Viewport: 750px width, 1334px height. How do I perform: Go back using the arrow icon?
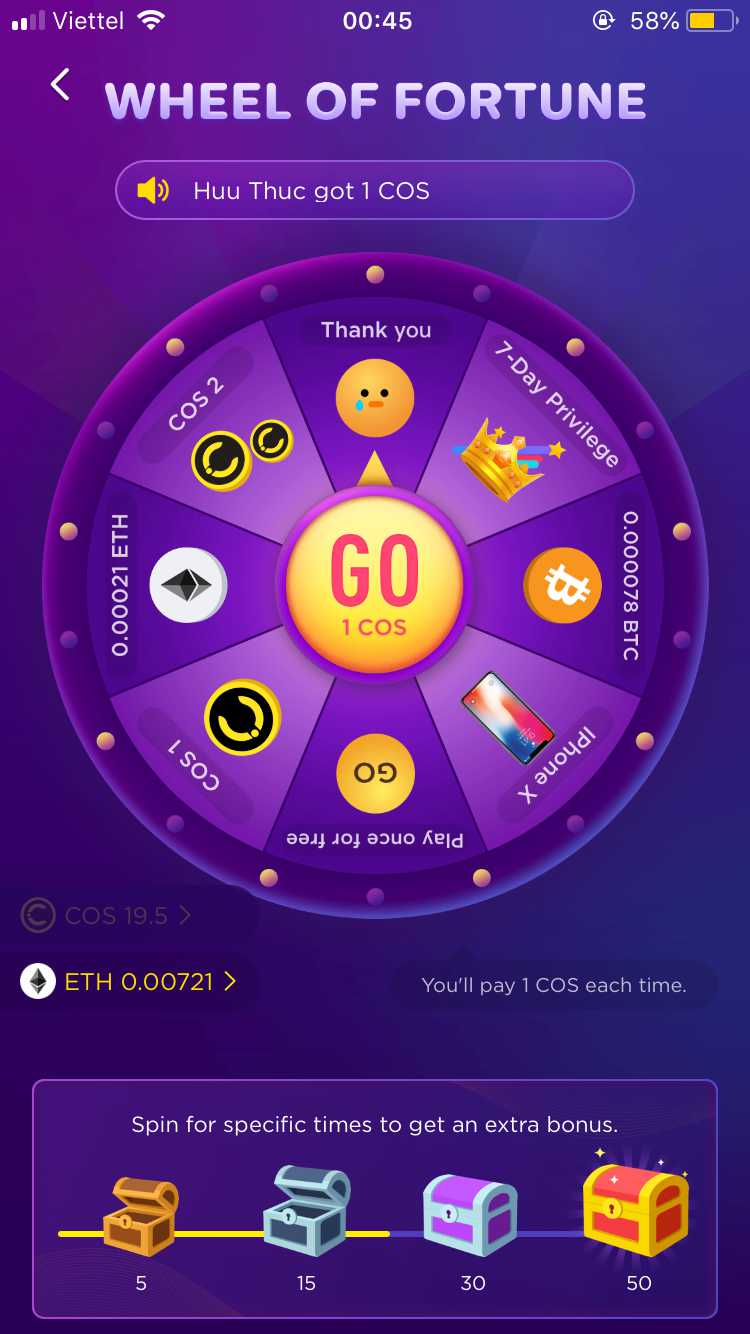point(60,85)
